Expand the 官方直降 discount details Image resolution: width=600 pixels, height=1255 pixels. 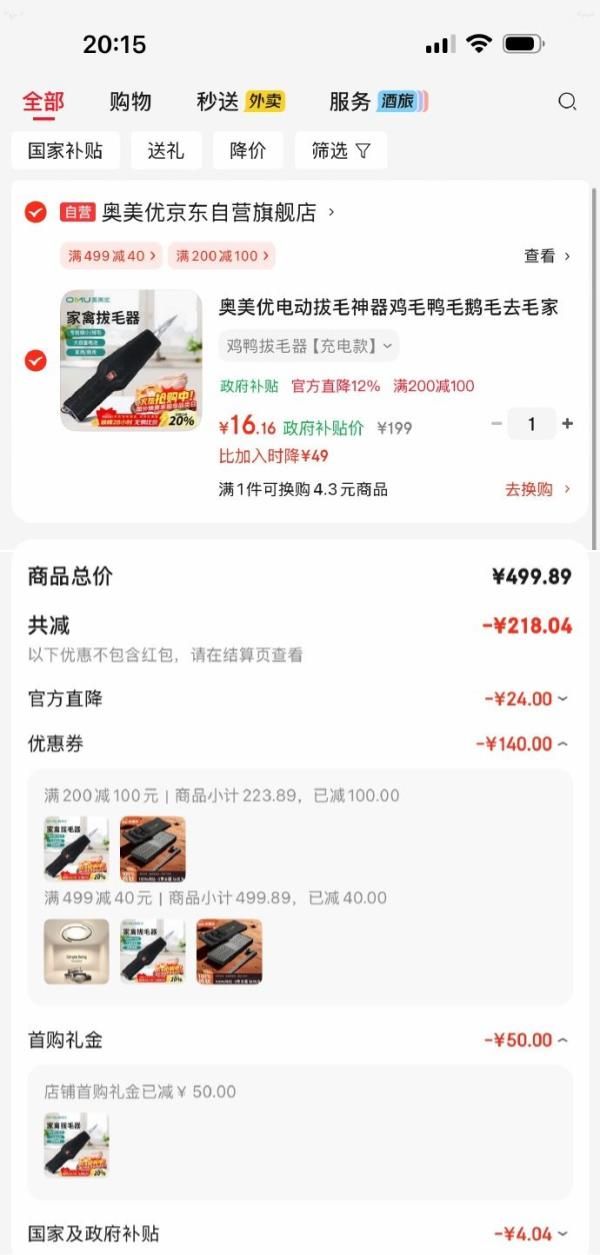pyautogui.click(x=526, y=699)
